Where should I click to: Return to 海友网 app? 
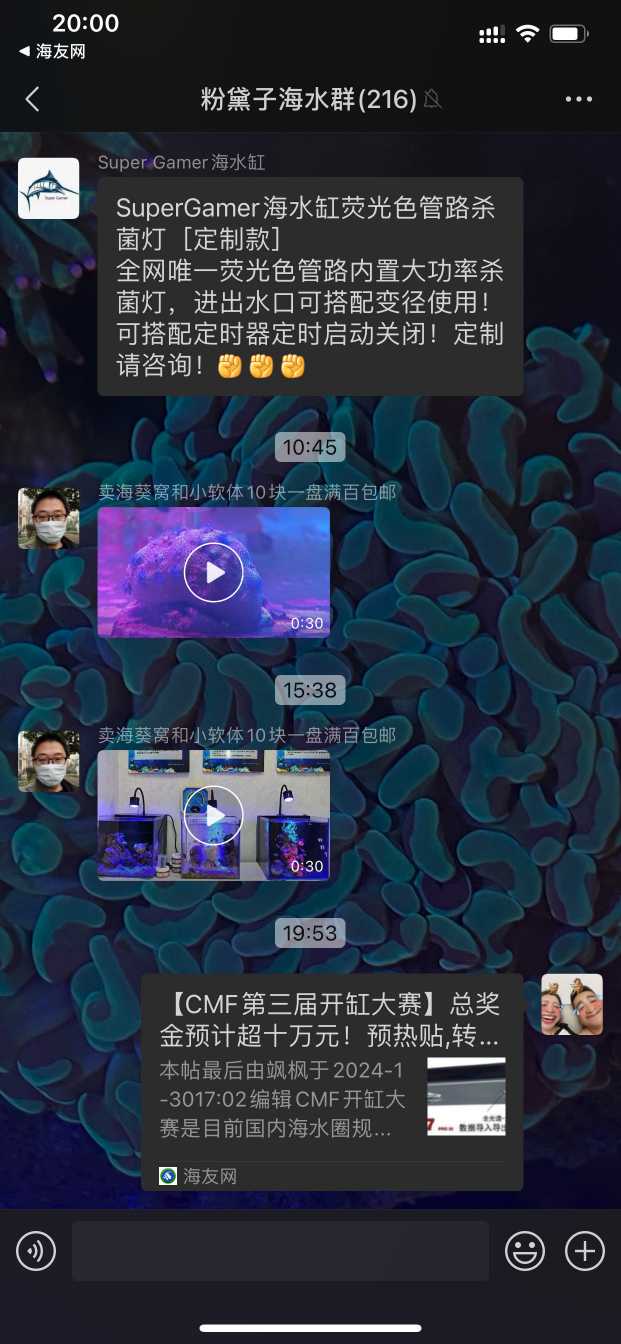point(52,52)
